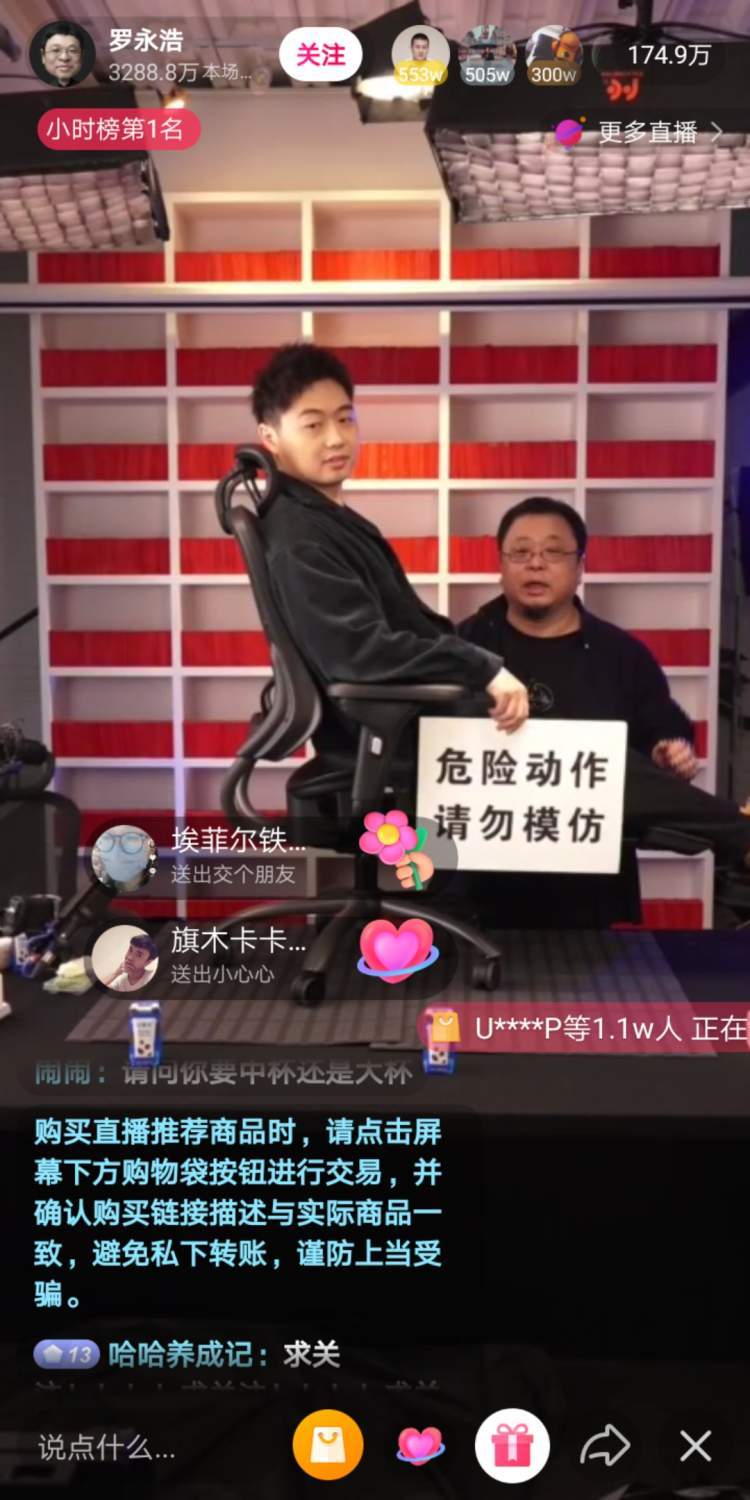Open top gifter with 553w badge

tap(420, 55)
